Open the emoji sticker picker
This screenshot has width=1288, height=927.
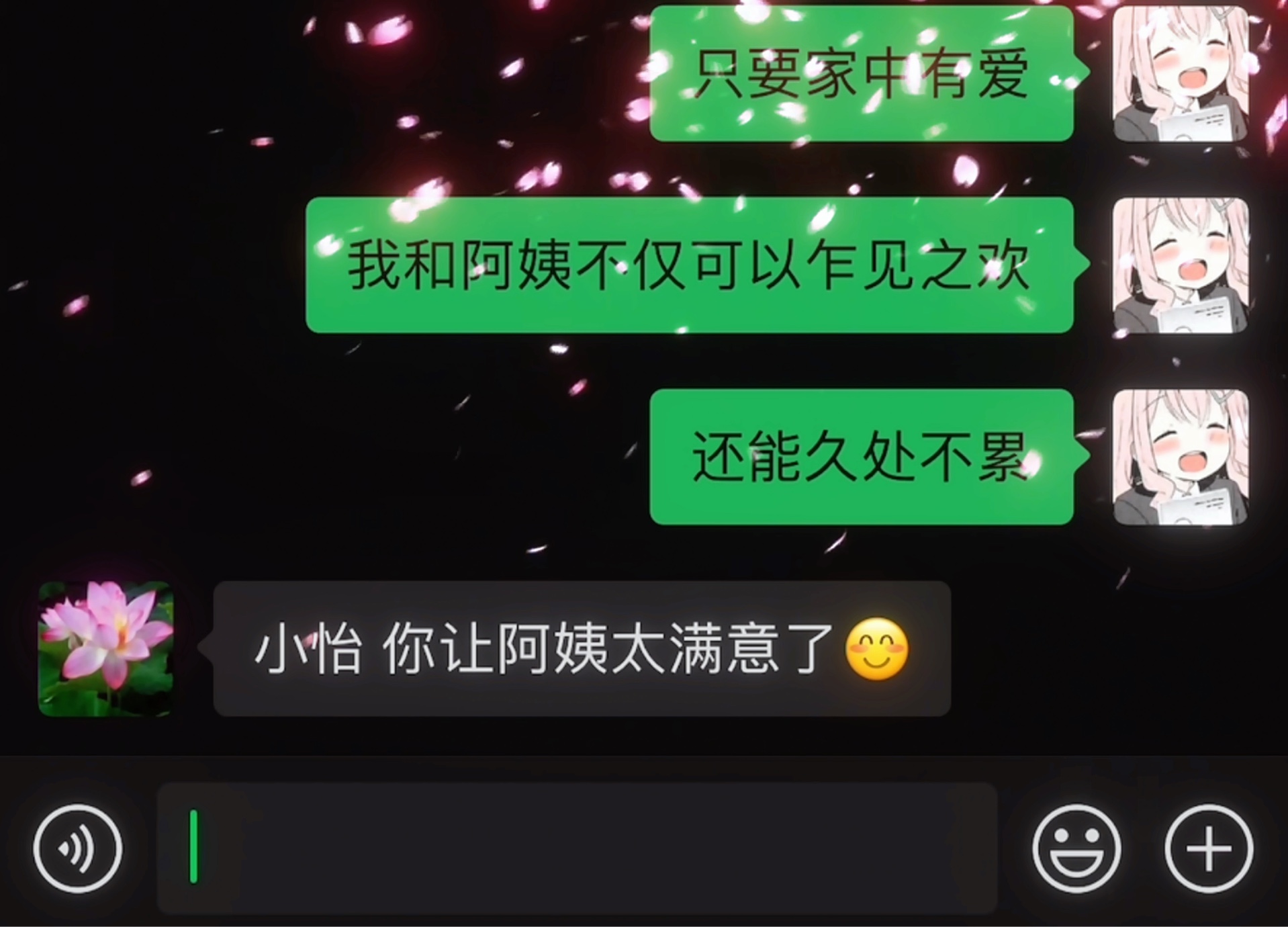point(1076,848)
